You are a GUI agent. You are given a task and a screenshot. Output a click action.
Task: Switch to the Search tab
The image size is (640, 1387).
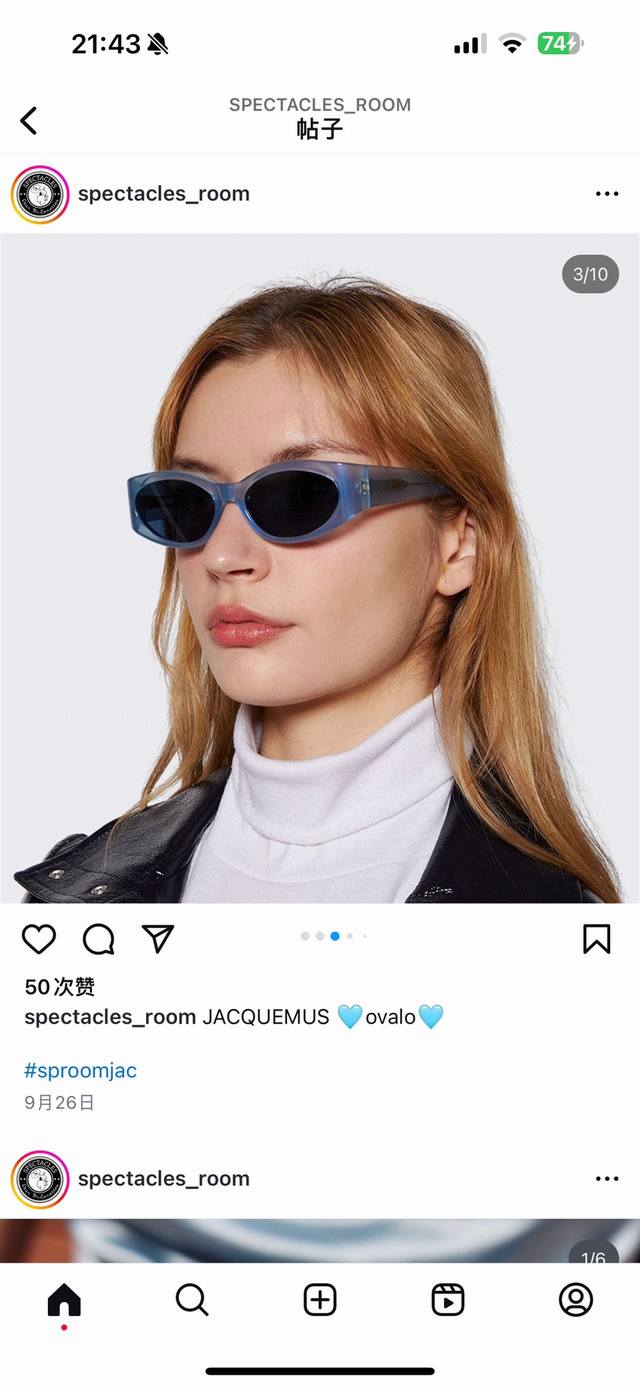click(192, 1300)
